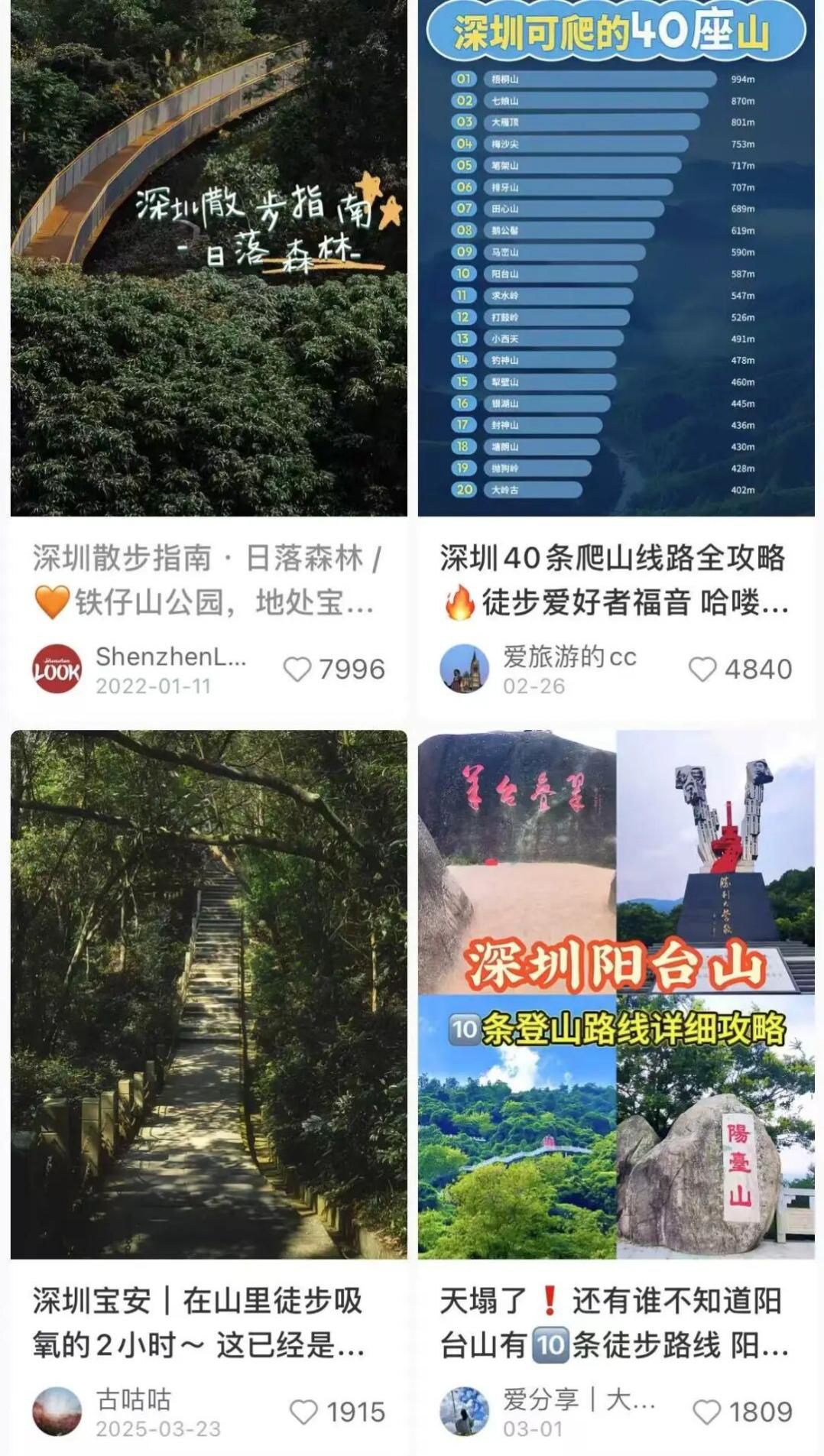Open the 阳台山10条徒步路线 post

(615, 994)
